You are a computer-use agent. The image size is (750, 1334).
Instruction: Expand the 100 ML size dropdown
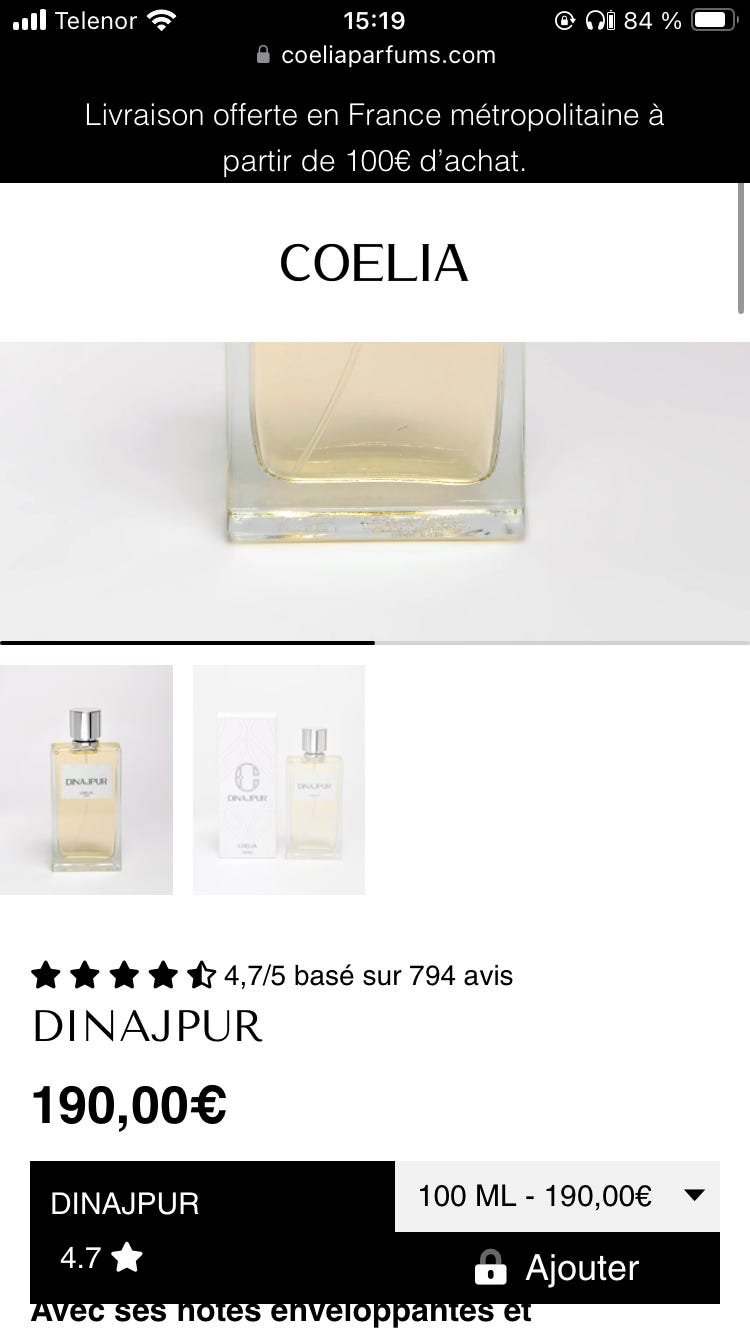click(557, 1196)
